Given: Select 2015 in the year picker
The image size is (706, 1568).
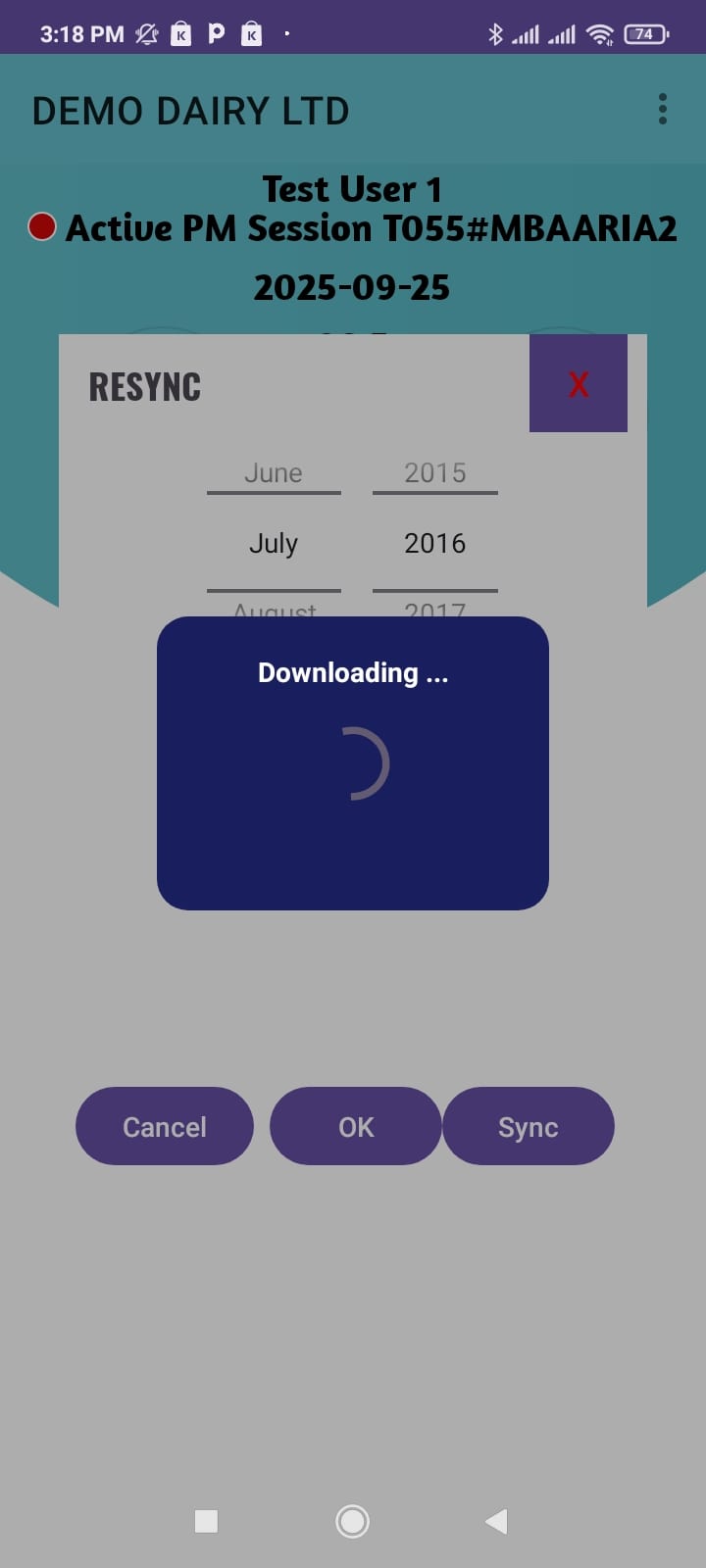Looking at the screenshot, I should 434,472.
